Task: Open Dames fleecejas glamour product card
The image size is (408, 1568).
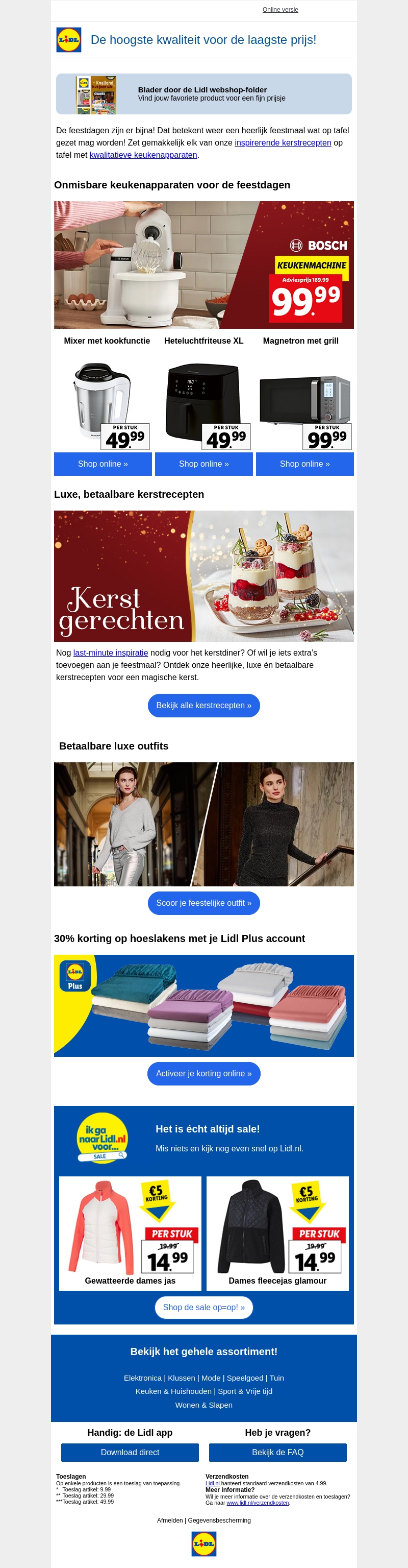Action: click(277, 1233)
